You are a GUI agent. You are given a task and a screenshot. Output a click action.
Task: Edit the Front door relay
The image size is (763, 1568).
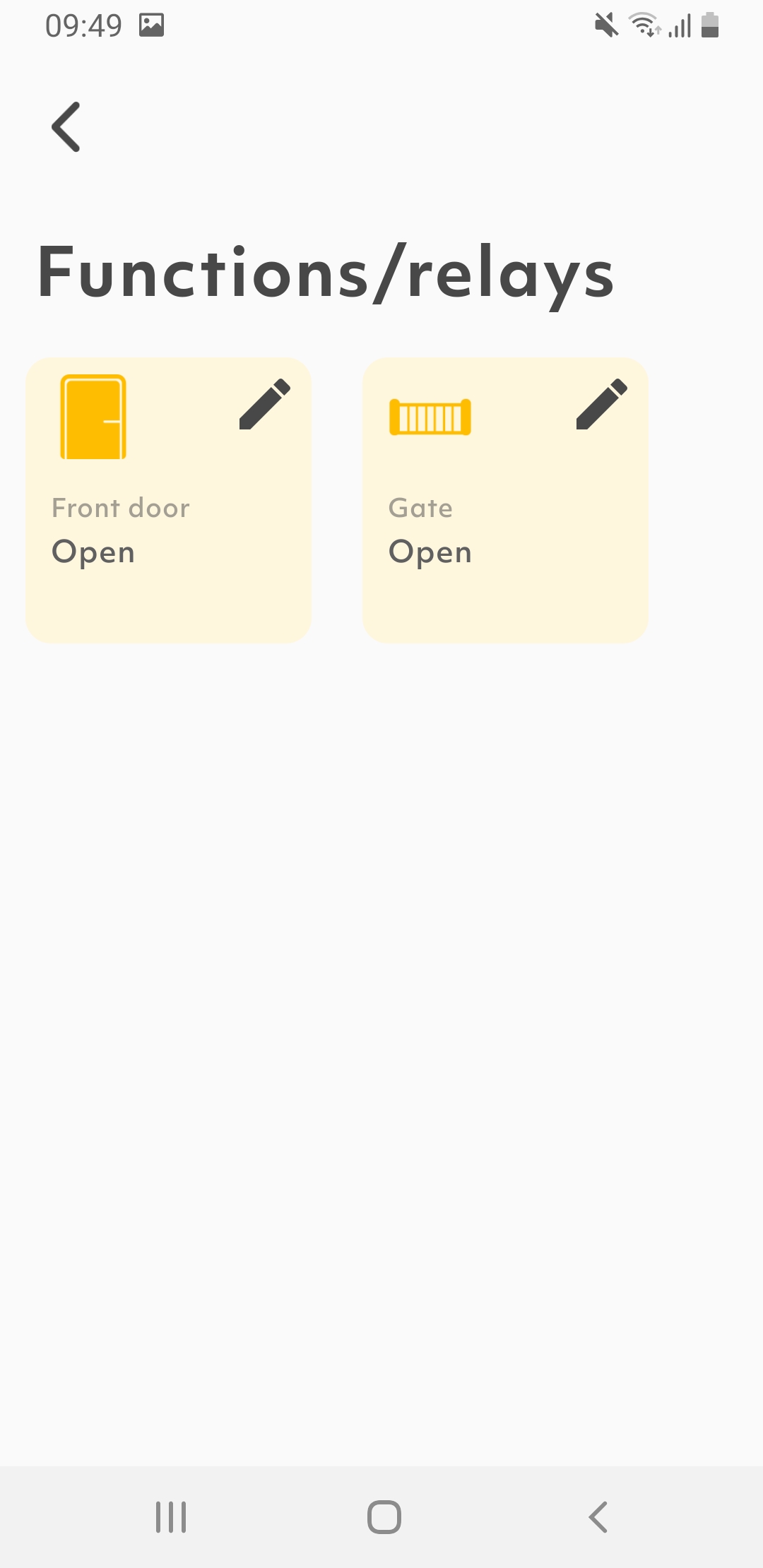pos(265,404)
